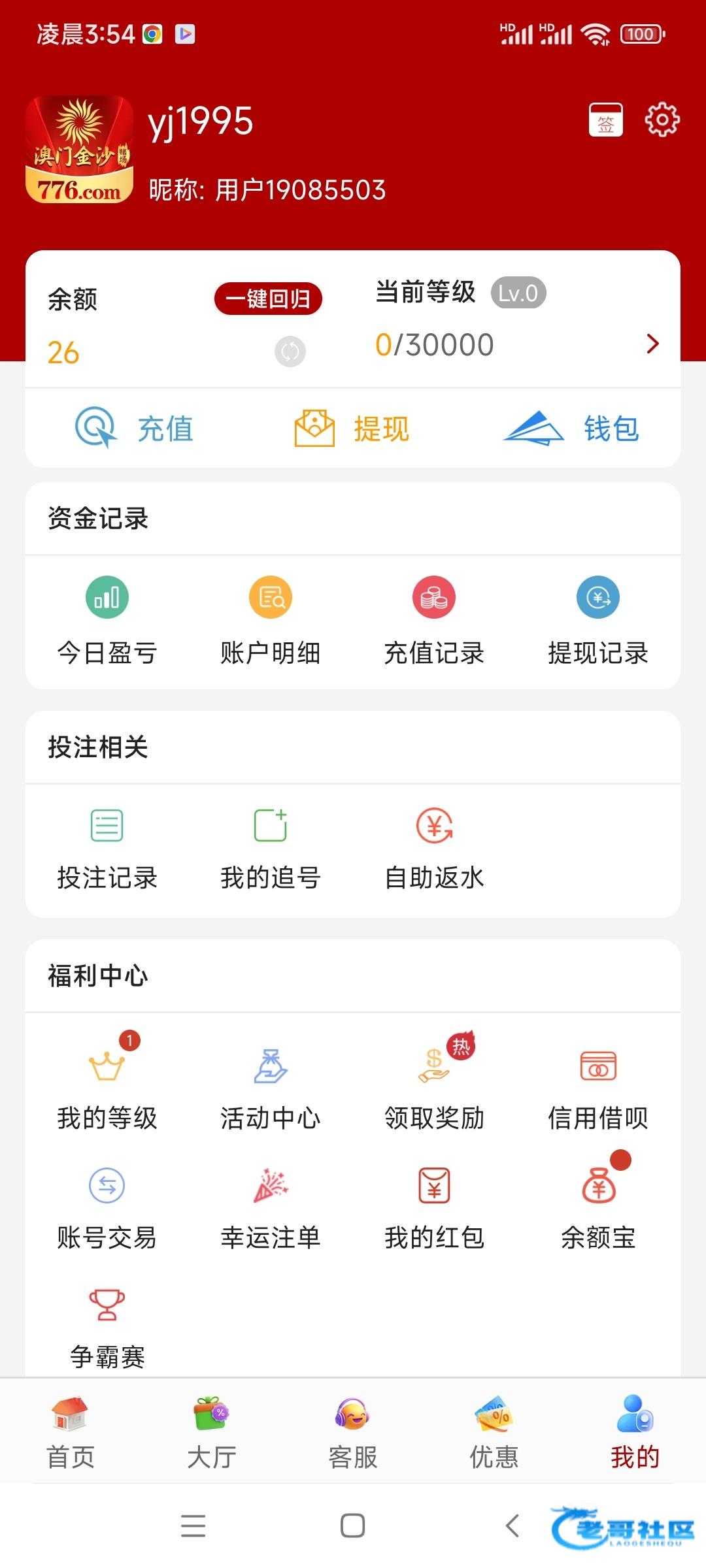Open 充值 to recharge the account

(x=135, y=429)
